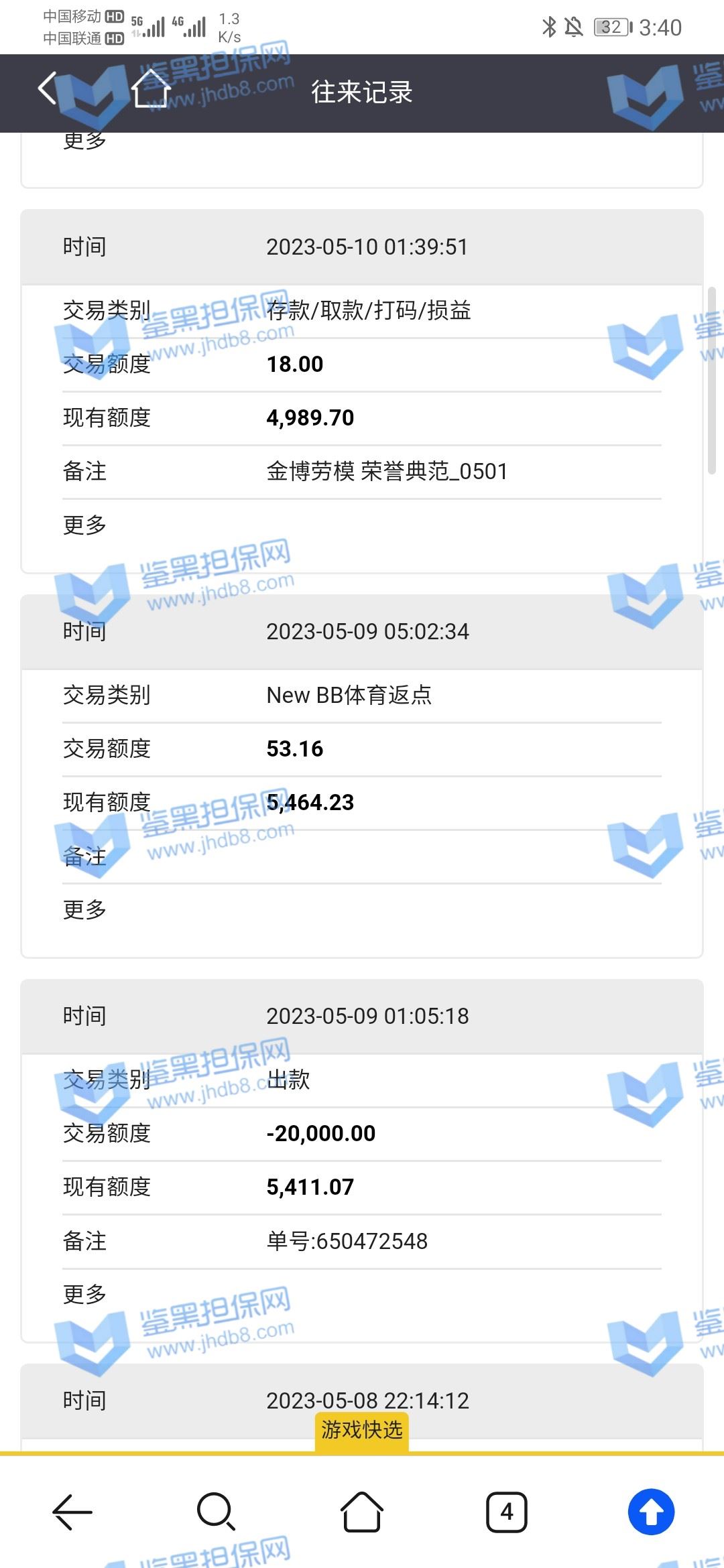
Task: Tap browser back arrow in bottom bar
Action: [x=72, y=1512]
